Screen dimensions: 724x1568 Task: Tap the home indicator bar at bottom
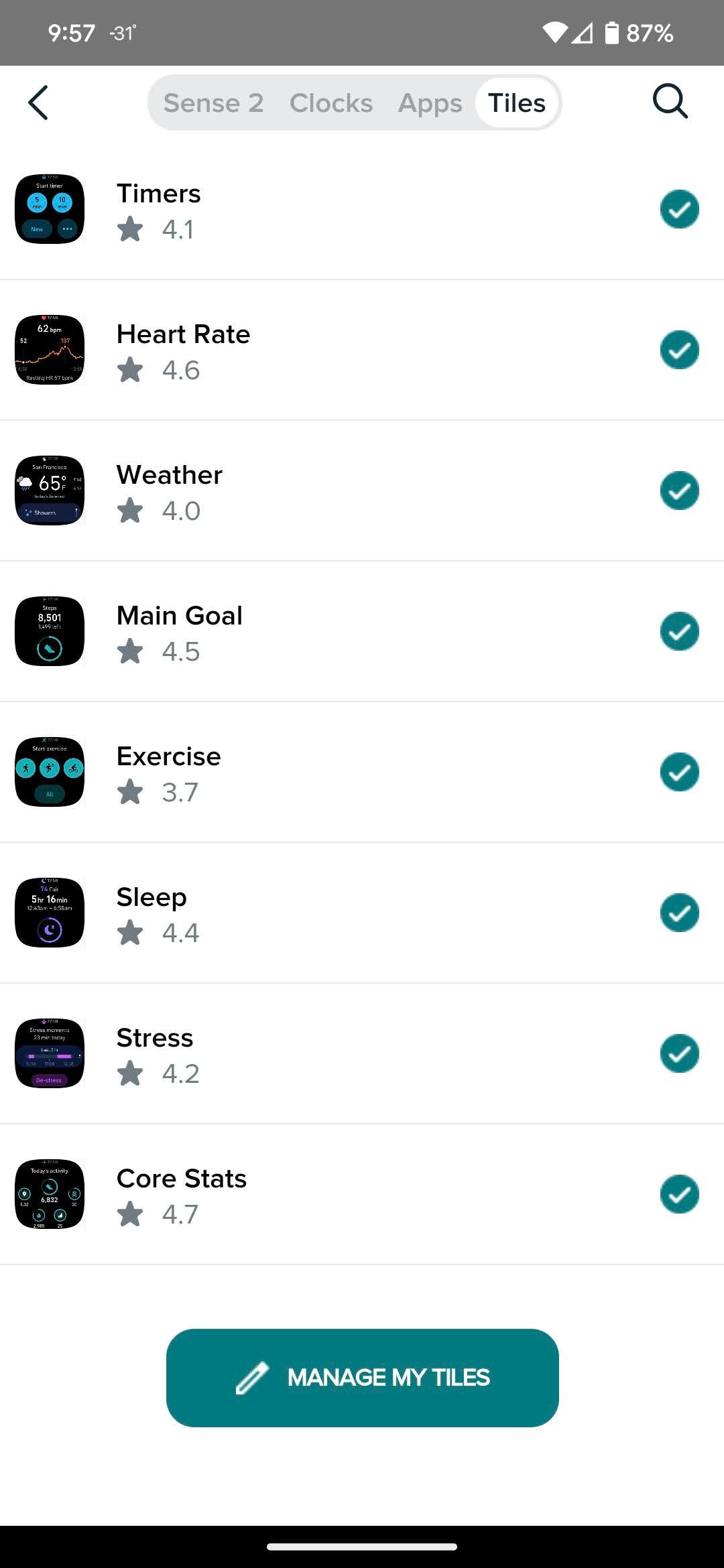coord(362,1548)
